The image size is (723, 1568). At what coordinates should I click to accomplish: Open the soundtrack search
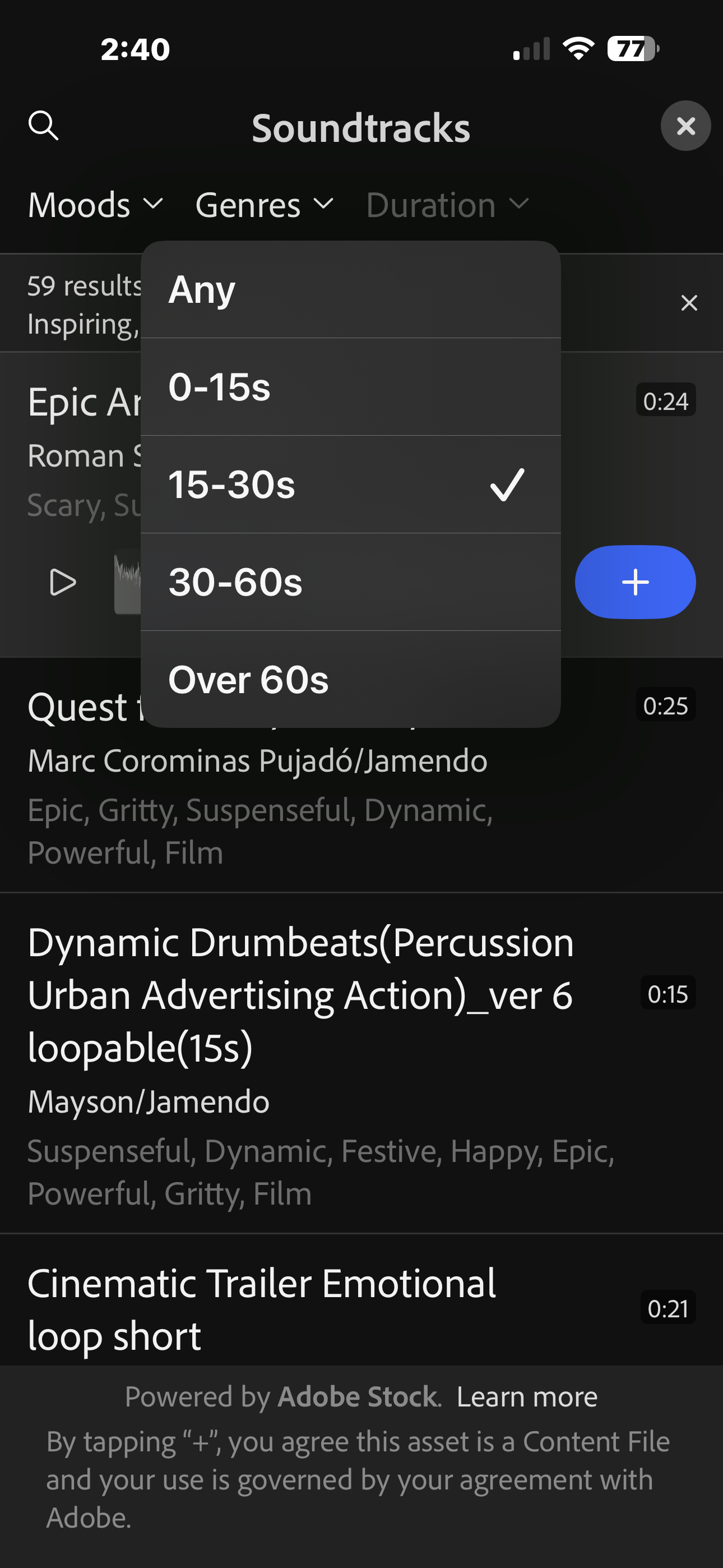coord(43,126)
